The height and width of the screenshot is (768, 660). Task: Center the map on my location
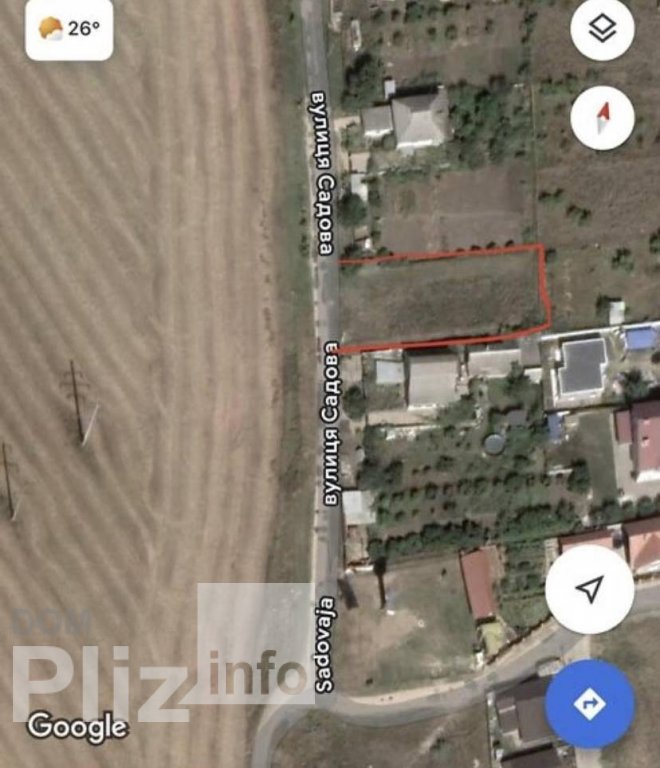(x=589, y=589)
